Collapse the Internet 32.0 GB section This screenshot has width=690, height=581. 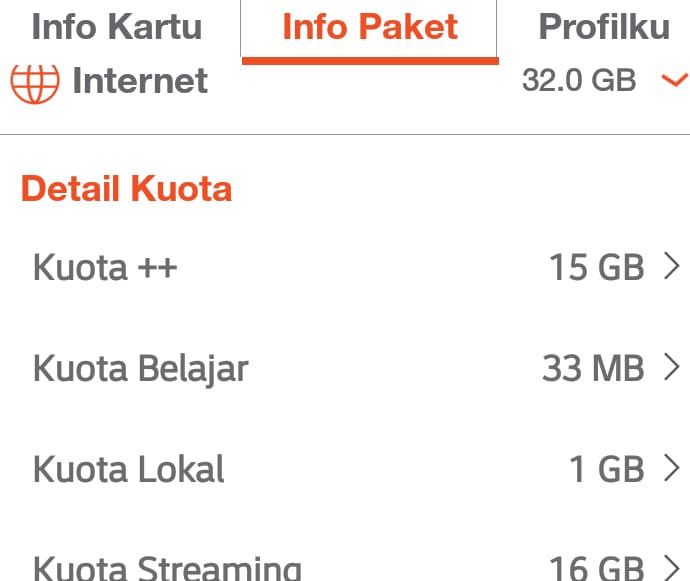(x=675, y=80)
